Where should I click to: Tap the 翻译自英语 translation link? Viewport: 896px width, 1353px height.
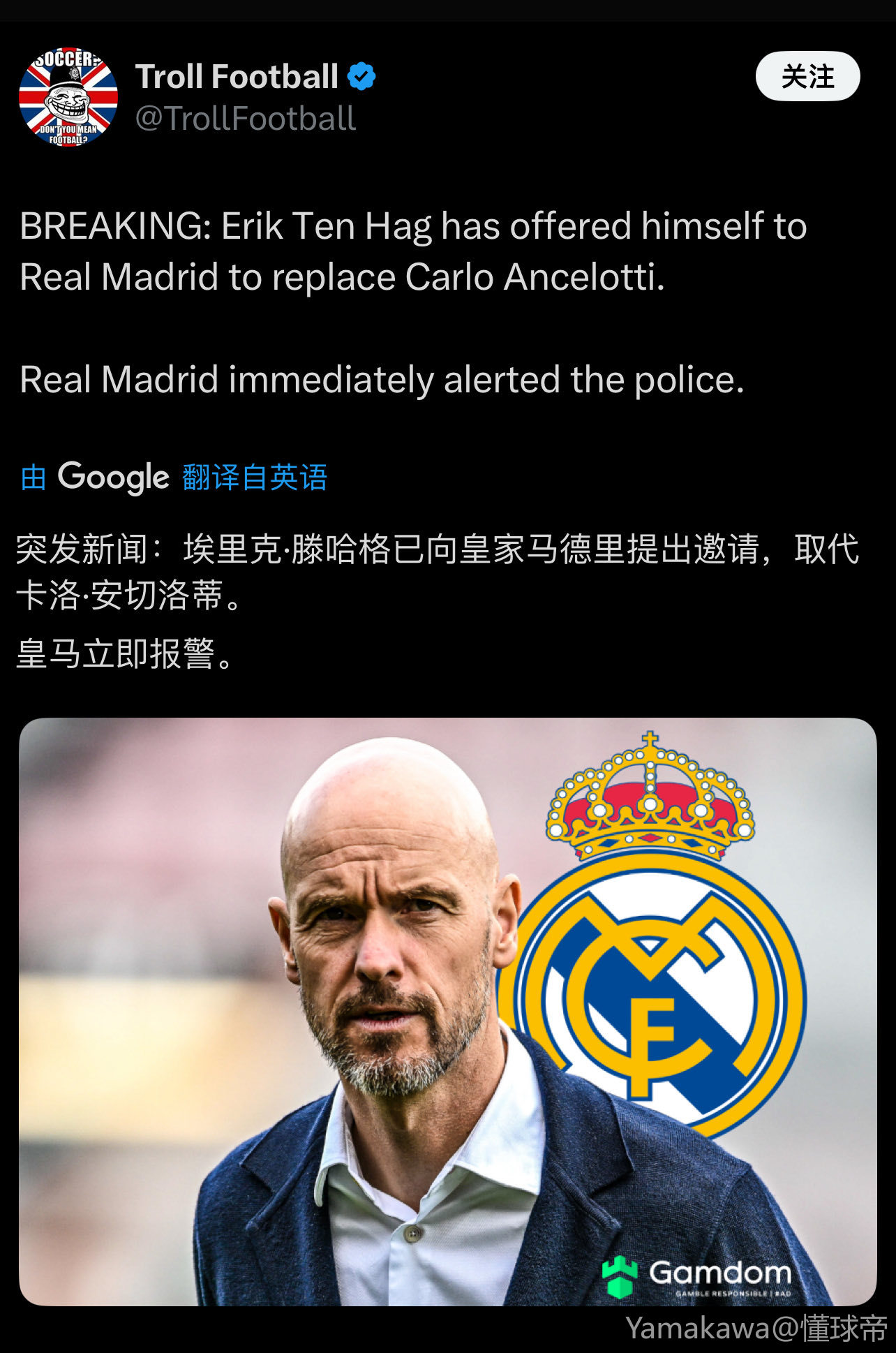click(x=254, y=478)
